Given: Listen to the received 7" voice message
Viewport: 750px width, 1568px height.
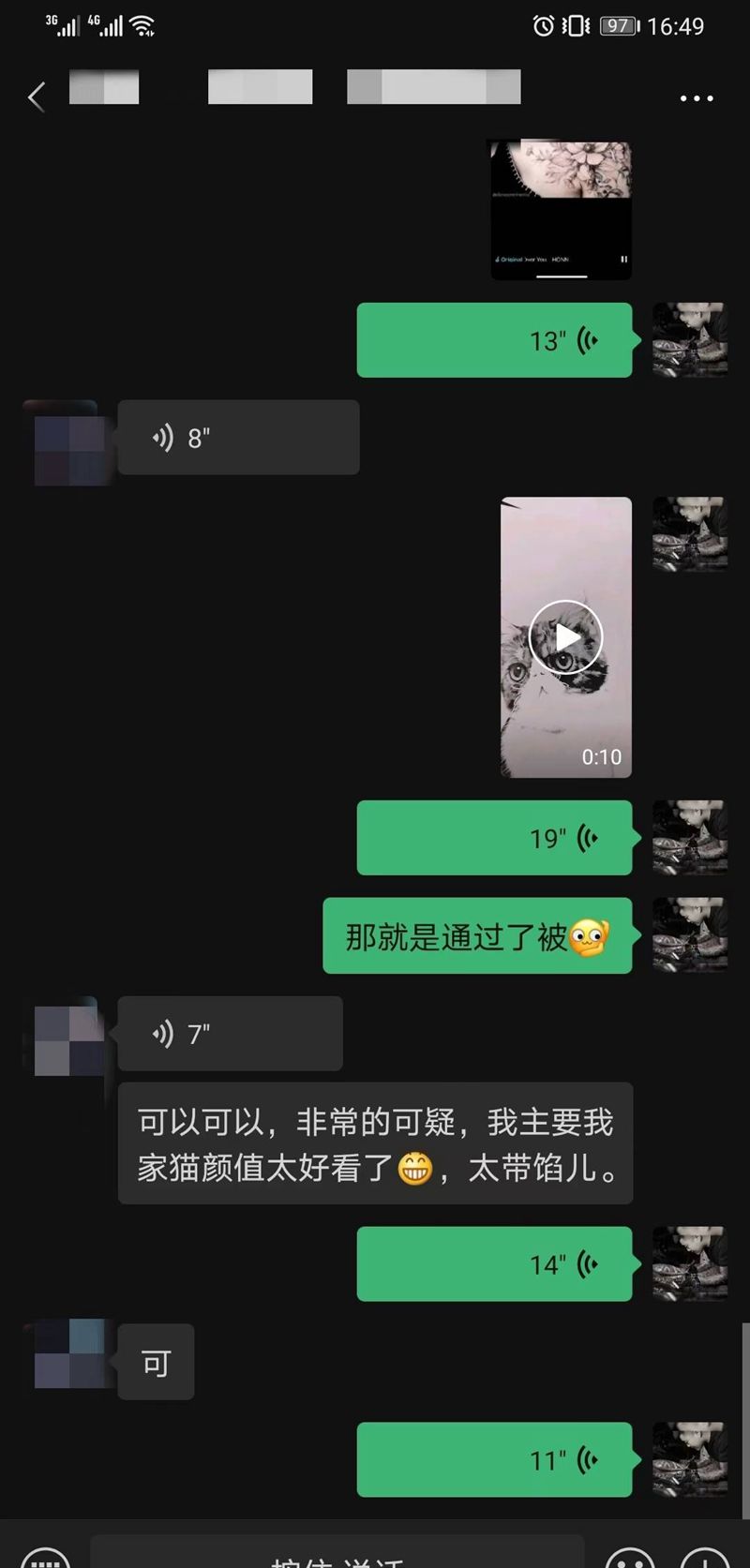Looking at the screenshot, I should pyautogui.click(x=230, y=1034).
